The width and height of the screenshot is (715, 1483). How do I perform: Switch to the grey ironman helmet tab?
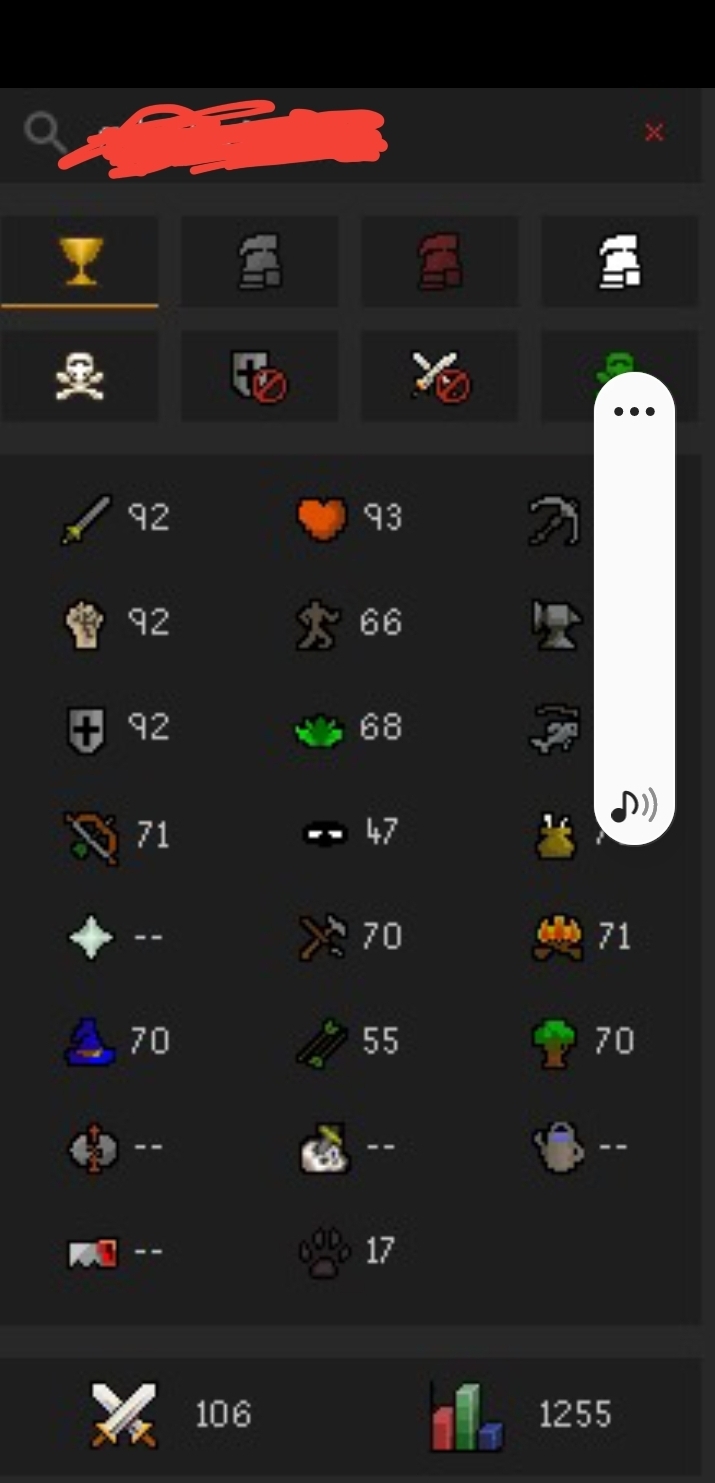[259, 262]
